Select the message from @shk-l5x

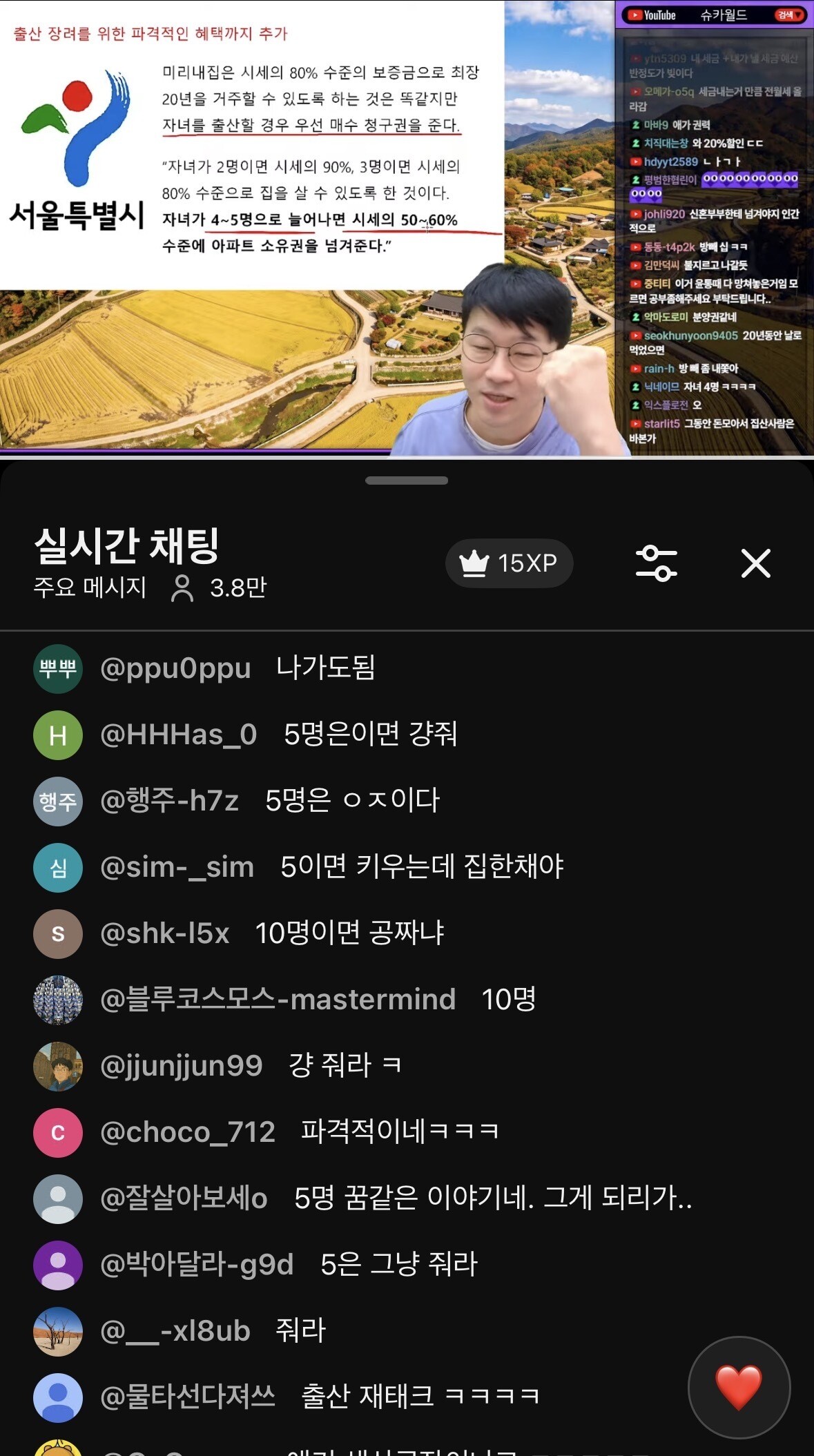tap(407, 933)
